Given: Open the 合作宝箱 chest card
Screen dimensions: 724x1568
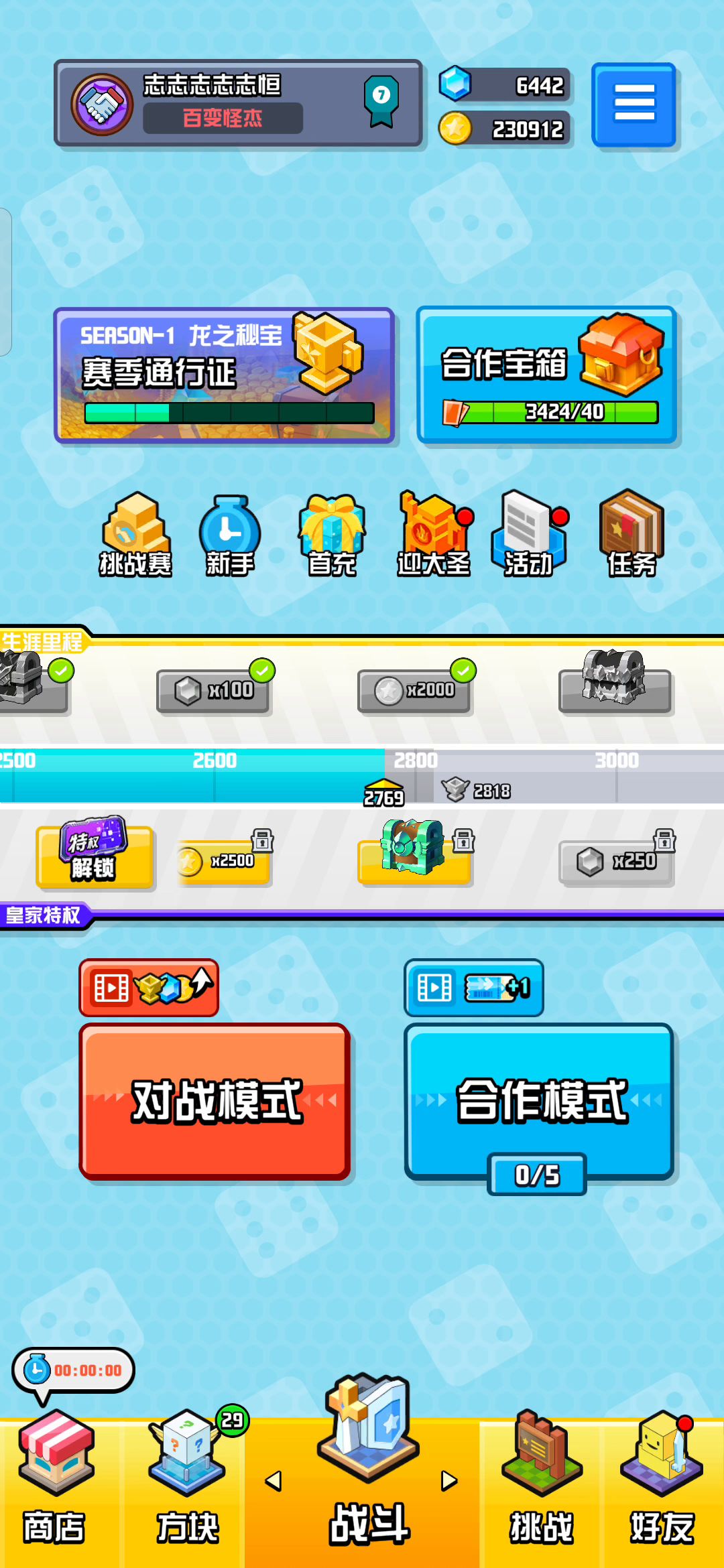Looking at the screenshot, I should pyautogui.click(x=546, y=375).
